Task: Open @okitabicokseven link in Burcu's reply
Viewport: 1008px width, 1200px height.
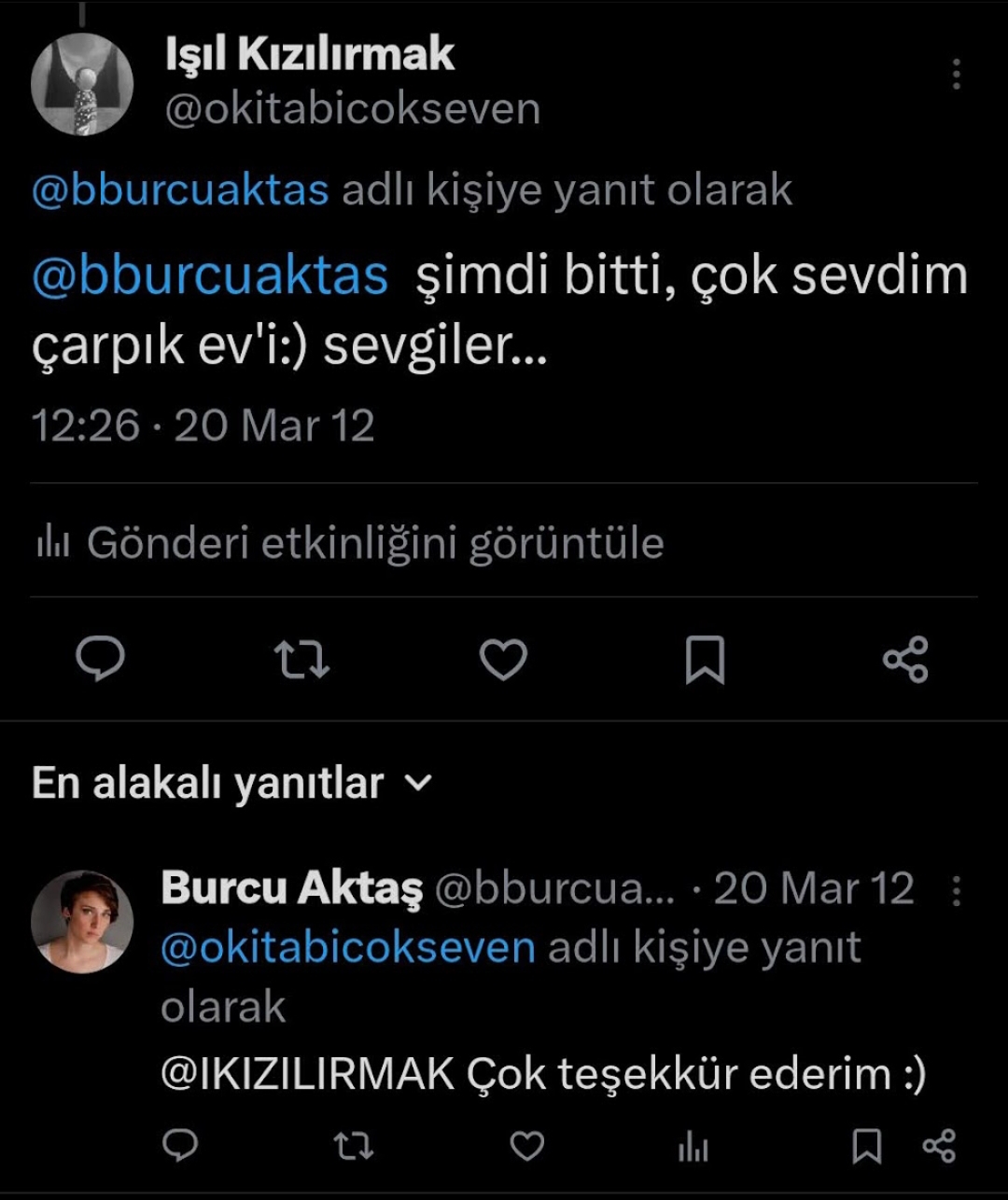Action: pyautogui.click(x=348, y=948)
